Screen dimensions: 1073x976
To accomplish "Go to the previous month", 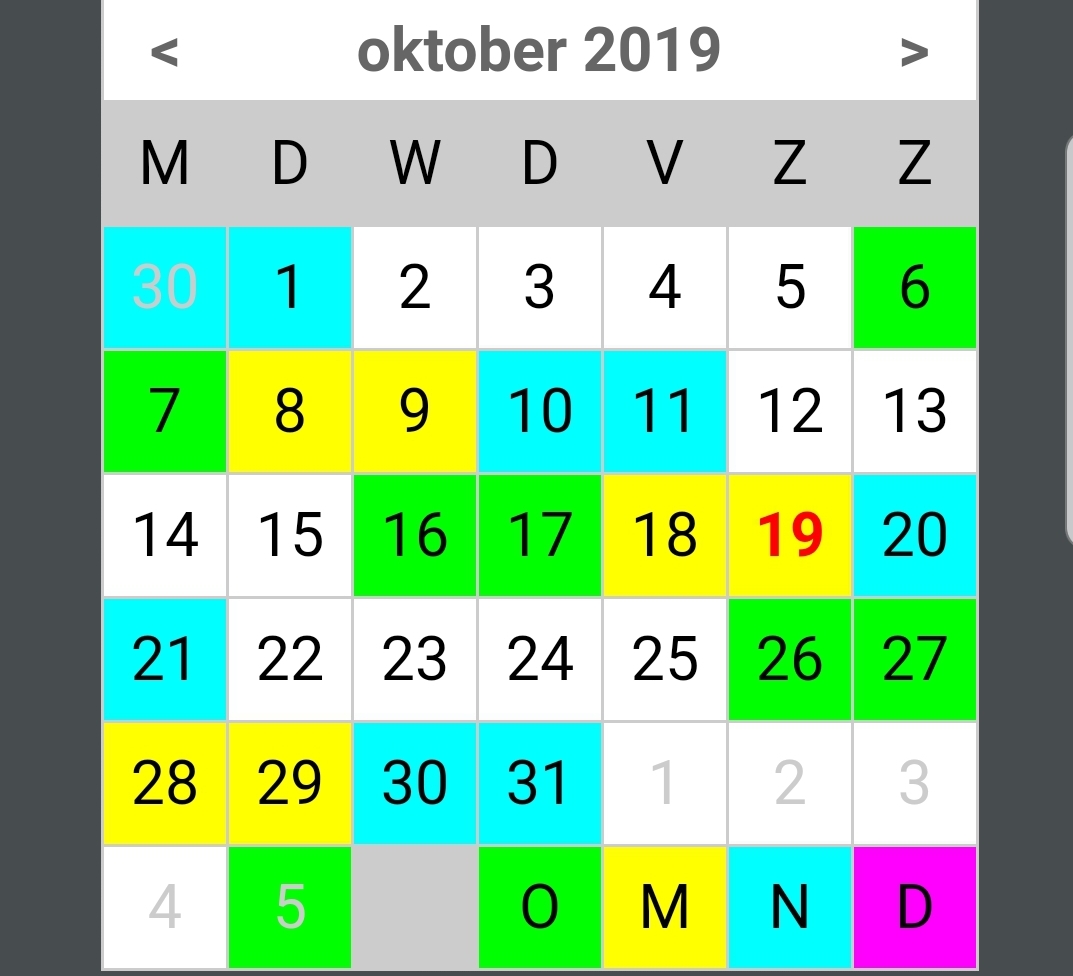I will 164,51.
